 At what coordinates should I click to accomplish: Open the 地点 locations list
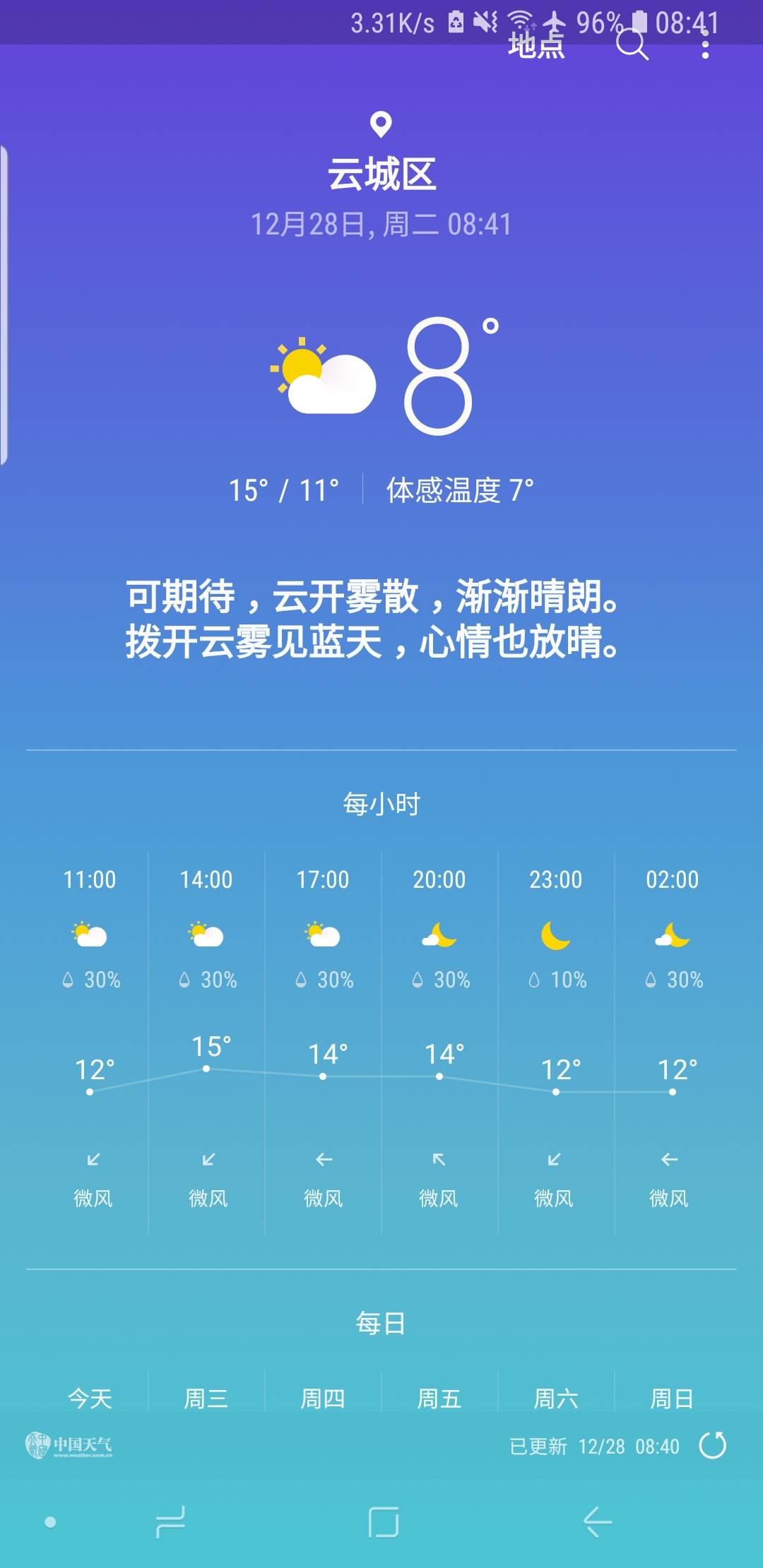point(536,46)
